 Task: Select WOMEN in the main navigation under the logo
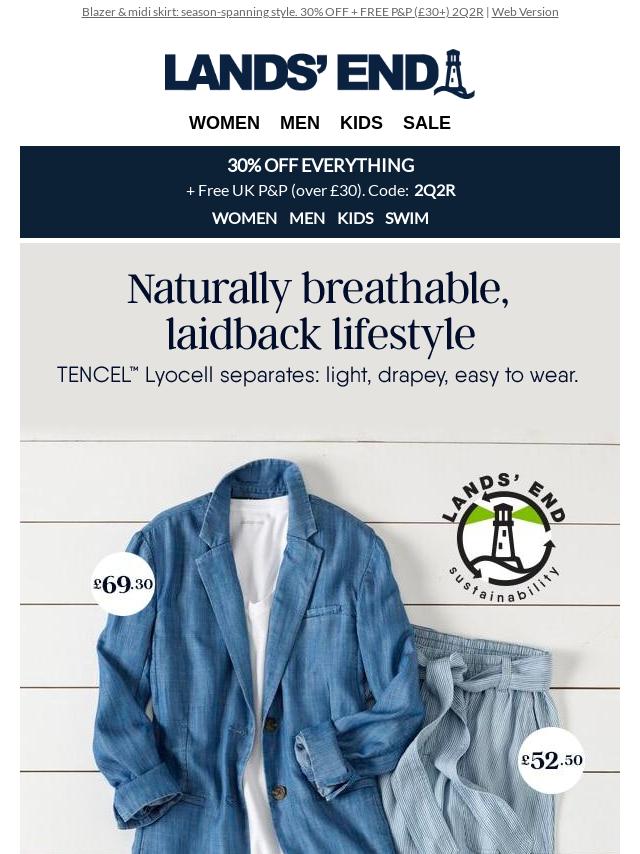pyautogui.click(x=224, y=123)
